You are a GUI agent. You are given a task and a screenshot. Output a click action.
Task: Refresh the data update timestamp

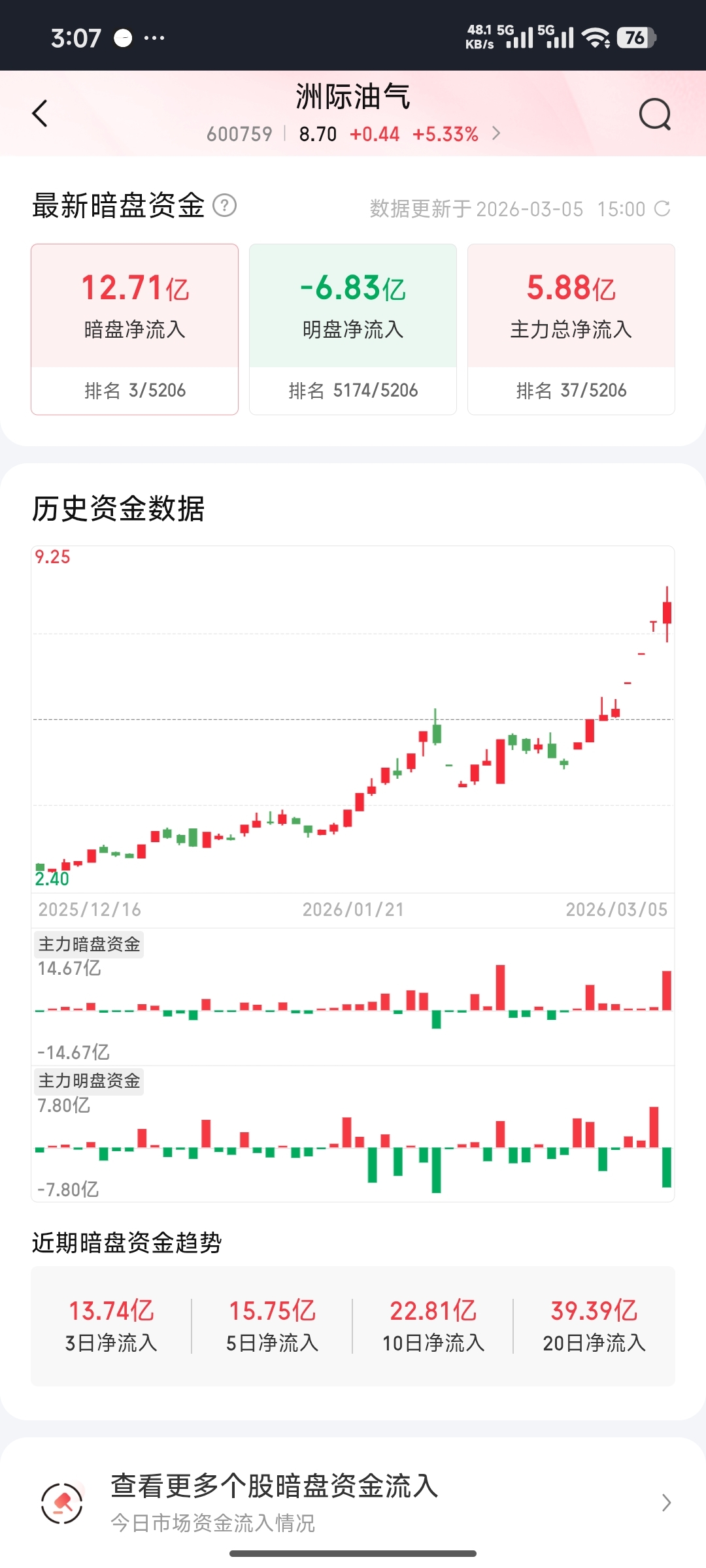point(662,209)
